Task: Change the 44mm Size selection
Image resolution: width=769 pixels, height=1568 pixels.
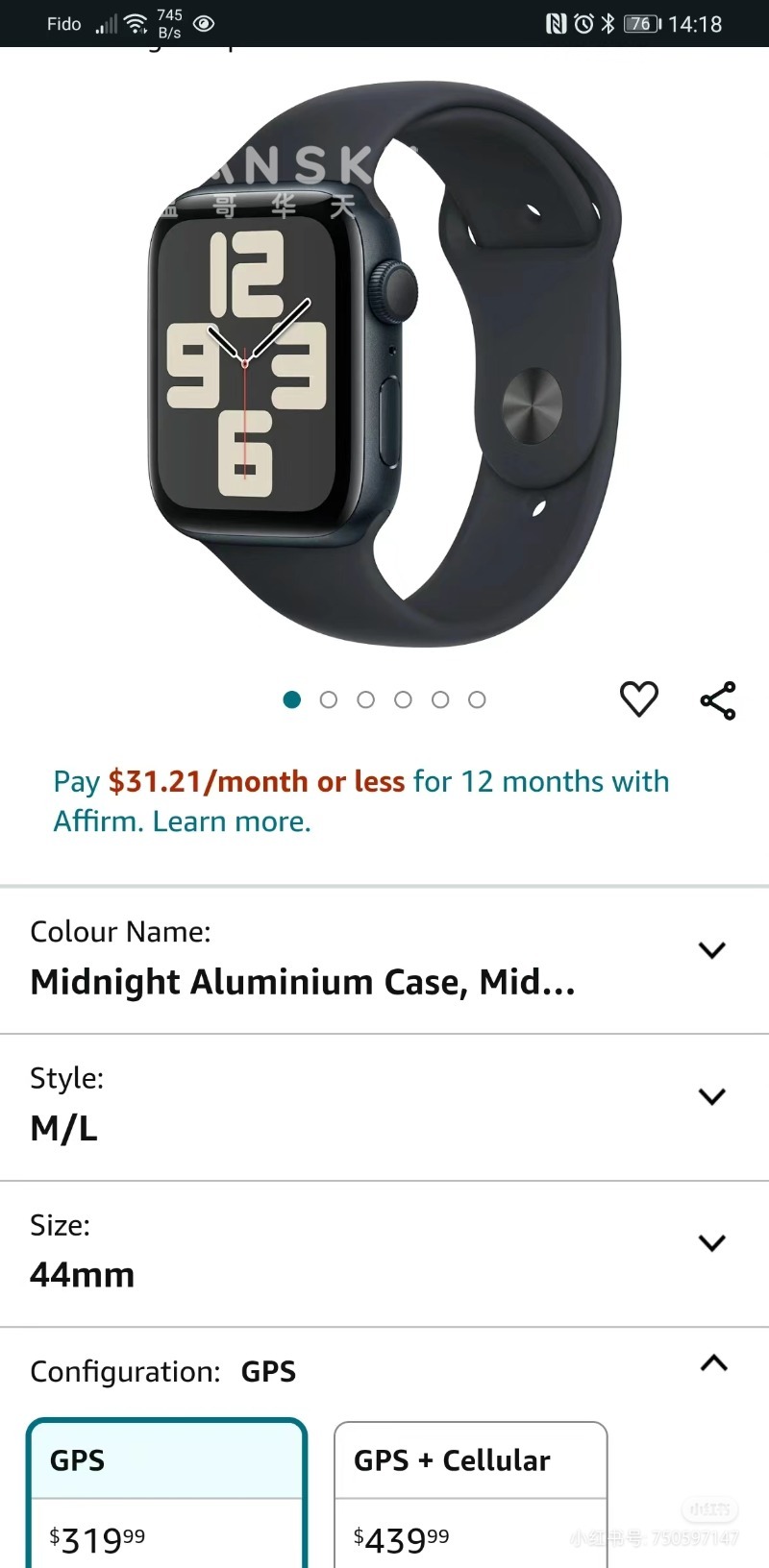Action: 711,1243
